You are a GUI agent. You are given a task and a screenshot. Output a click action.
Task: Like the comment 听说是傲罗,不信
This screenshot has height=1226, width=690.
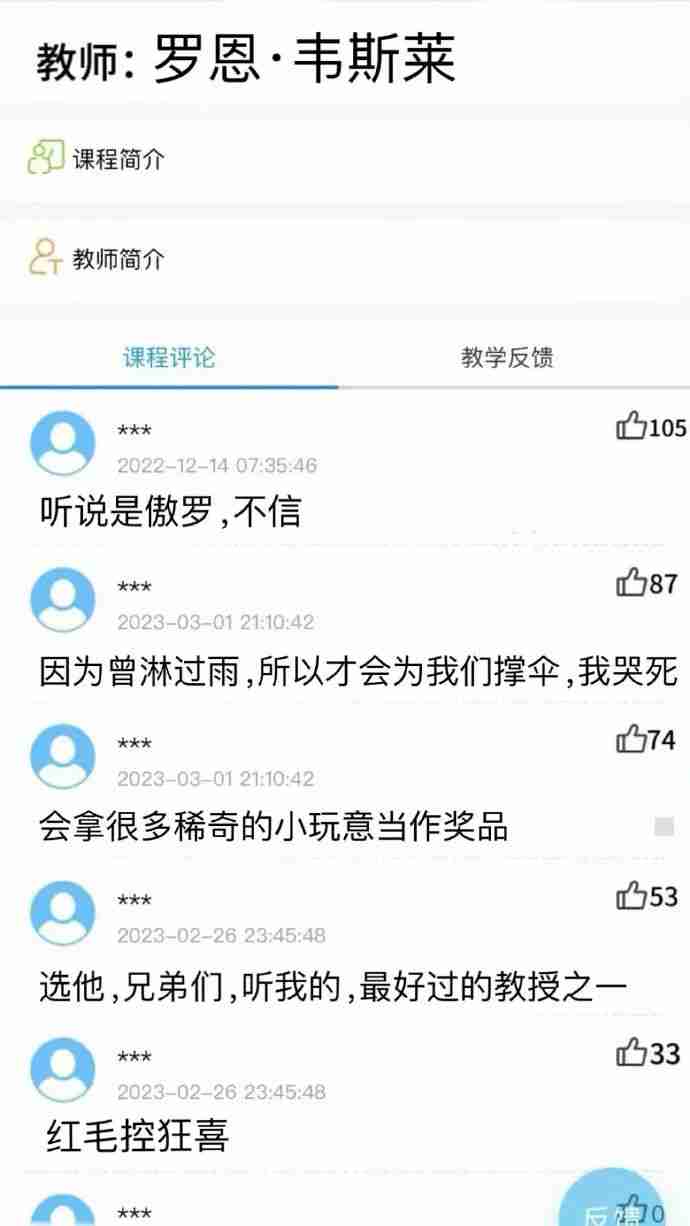(x=631, y=427)
